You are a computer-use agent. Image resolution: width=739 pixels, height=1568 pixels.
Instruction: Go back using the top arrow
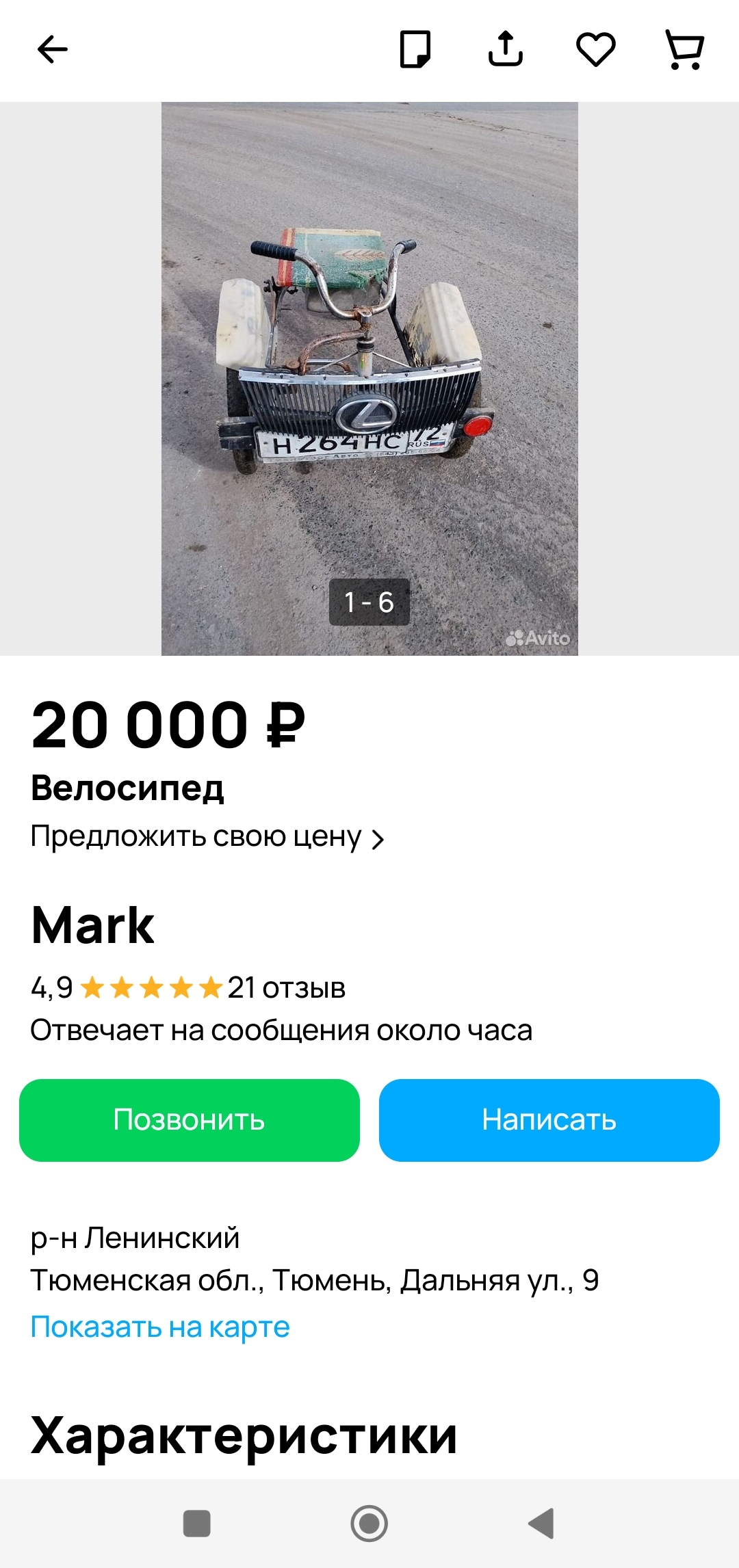pyautogui.click(x=53, y=49)
